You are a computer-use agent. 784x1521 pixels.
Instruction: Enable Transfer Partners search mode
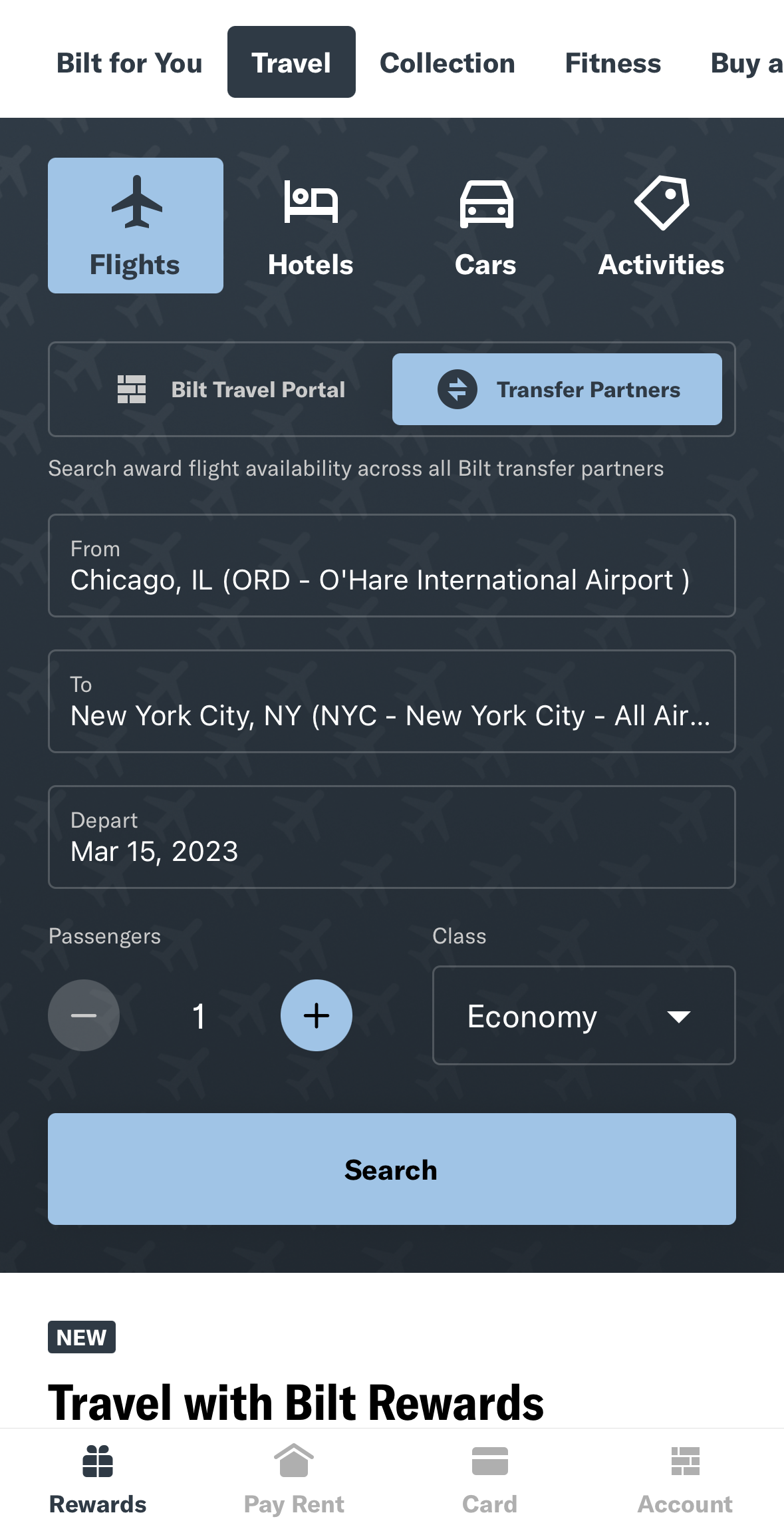557,389
